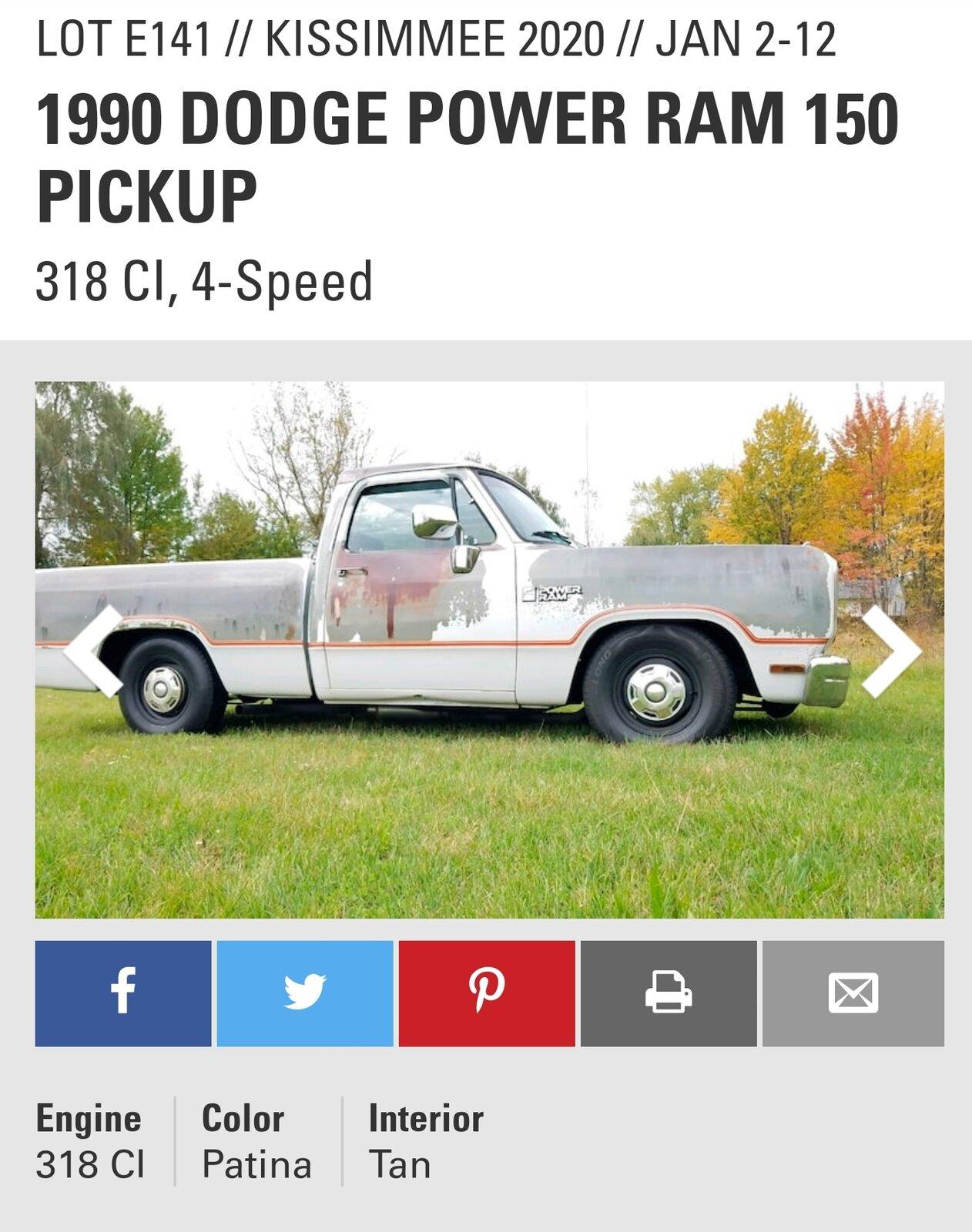Share this listing on Twitter
Image resolution: width=972 pixels, height=1232 pixels.
(305, 993)
